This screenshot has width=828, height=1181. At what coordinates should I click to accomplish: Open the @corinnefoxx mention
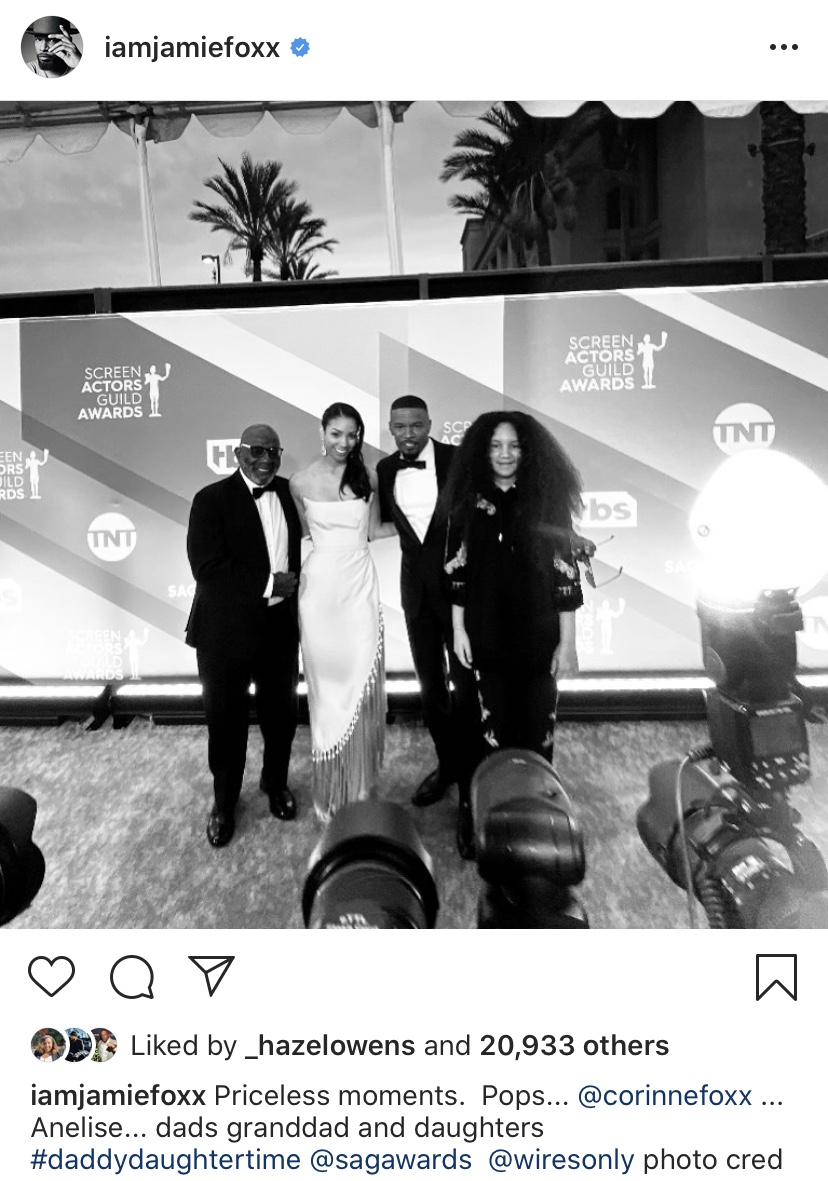tap(665, 1095)
